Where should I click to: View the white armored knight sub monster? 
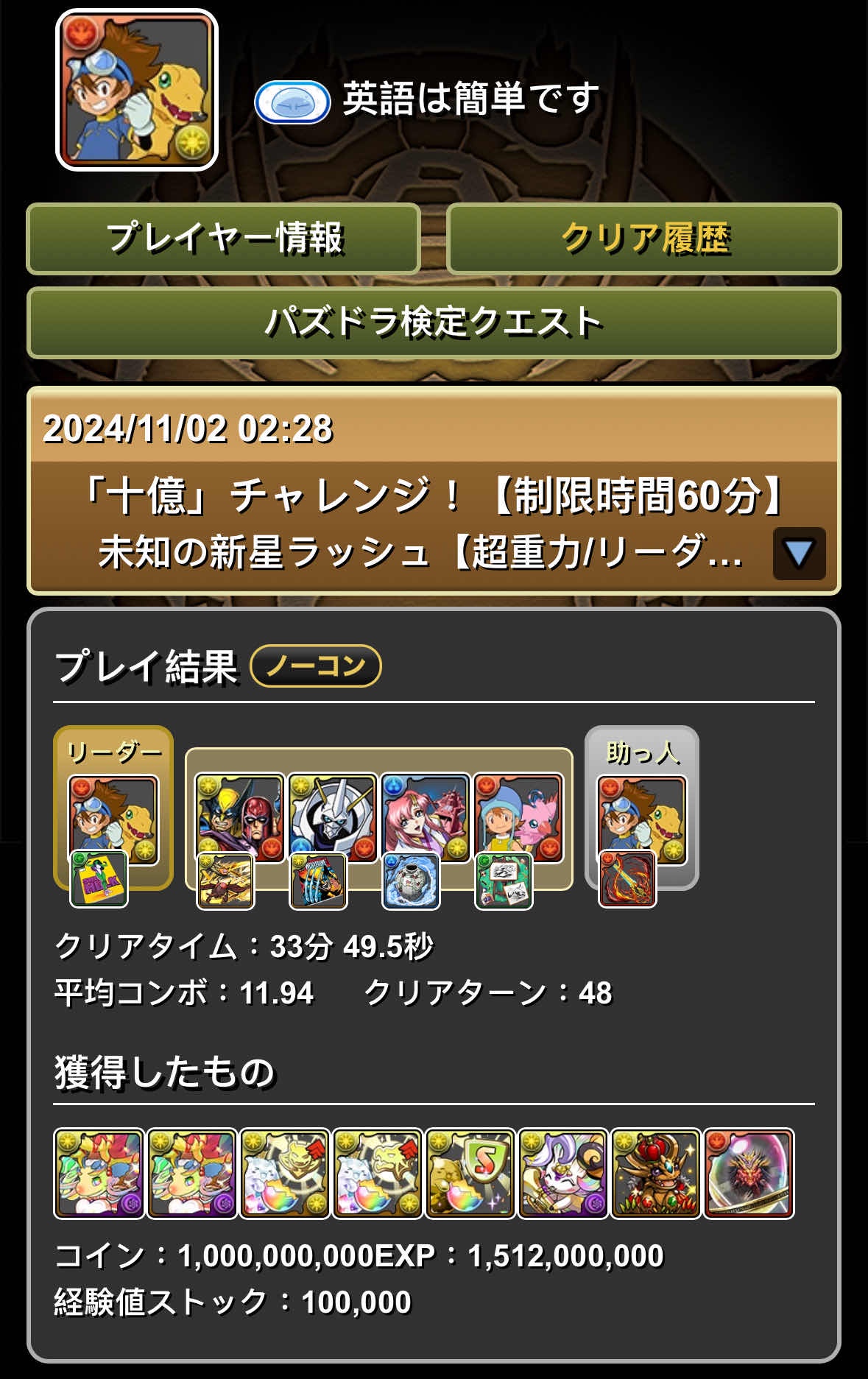click(333, 817)
